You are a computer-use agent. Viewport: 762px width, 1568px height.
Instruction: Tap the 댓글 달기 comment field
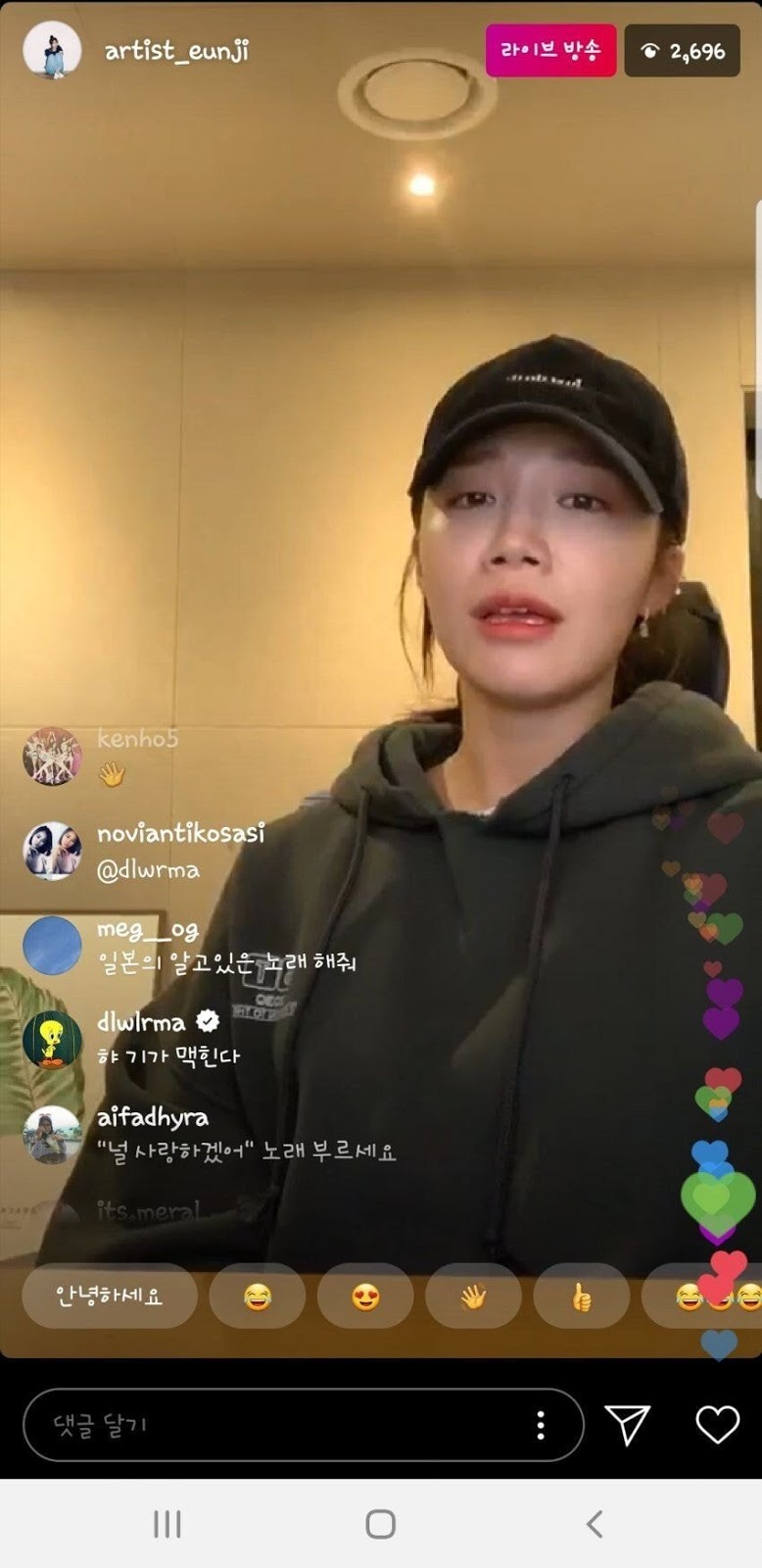coord(274,1425)
